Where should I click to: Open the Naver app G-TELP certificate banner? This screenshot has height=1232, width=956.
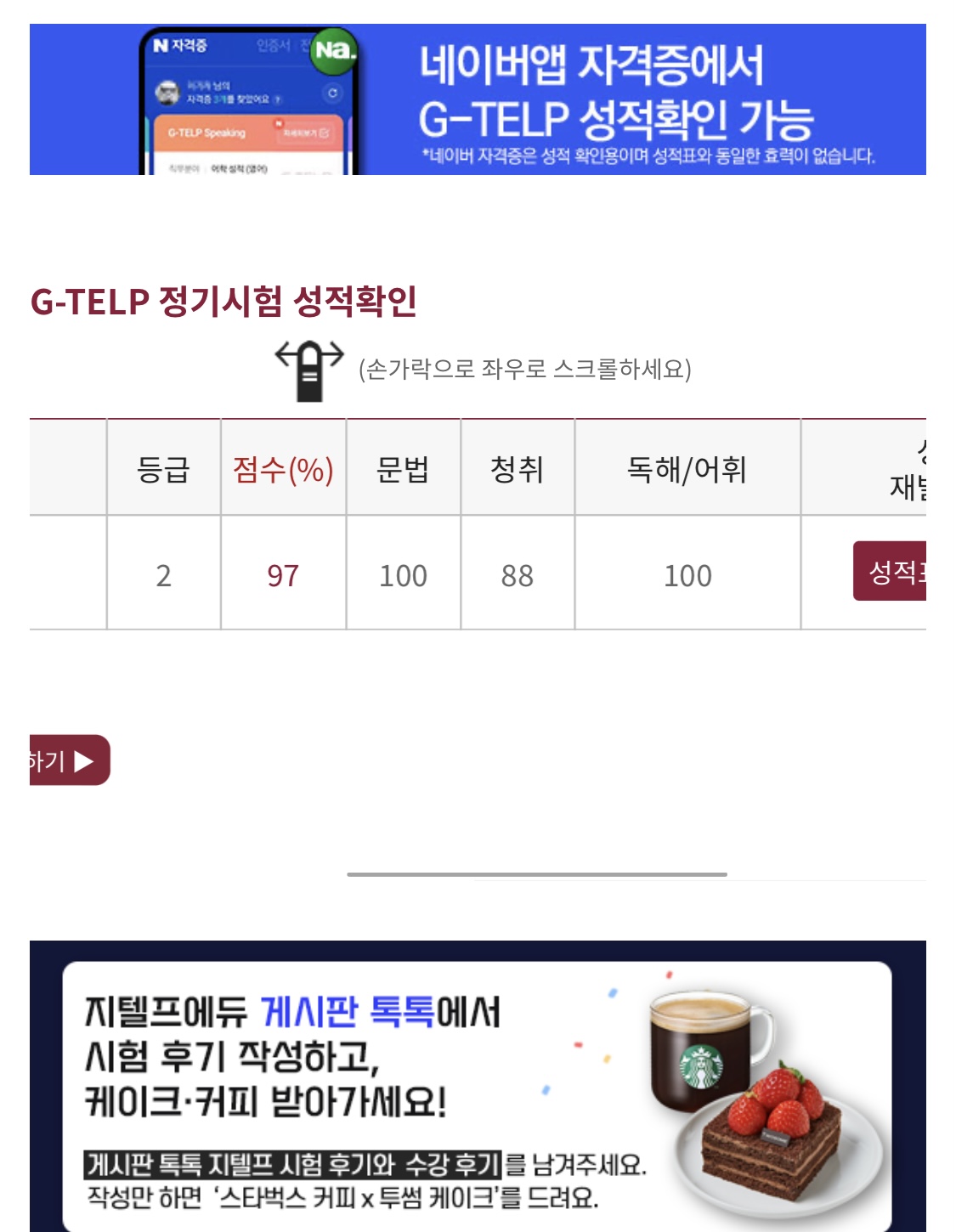click(478, 99)
